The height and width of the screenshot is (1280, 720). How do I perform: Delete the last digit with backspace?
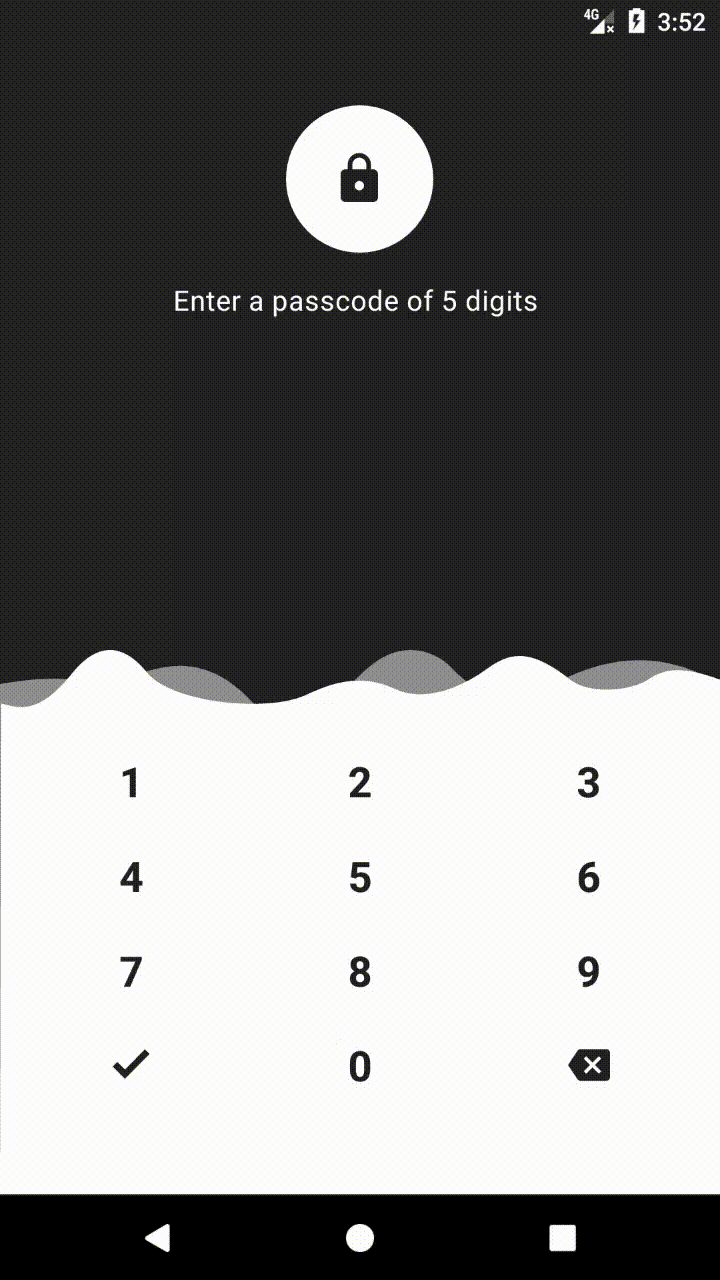(589, 1066)
